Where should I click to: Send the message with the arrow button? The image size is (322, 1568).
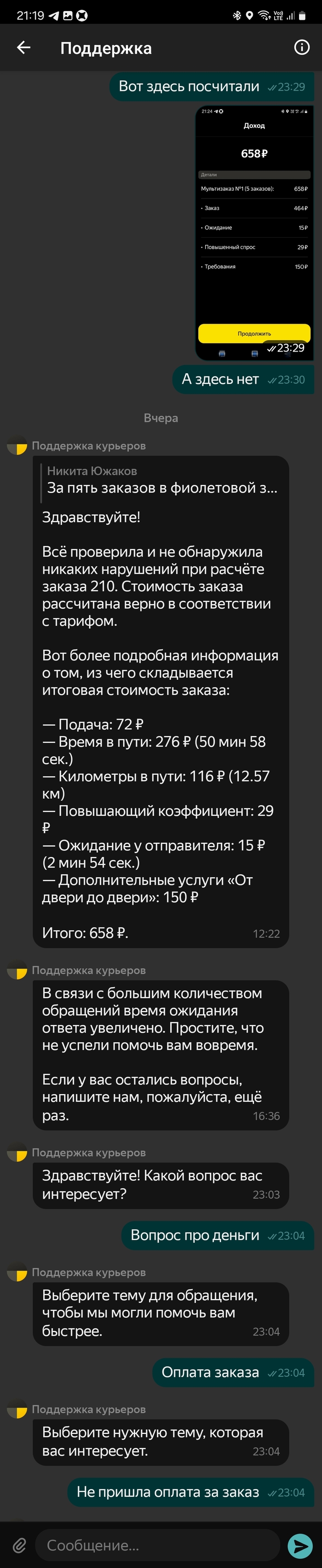[x=299, y=1545]
